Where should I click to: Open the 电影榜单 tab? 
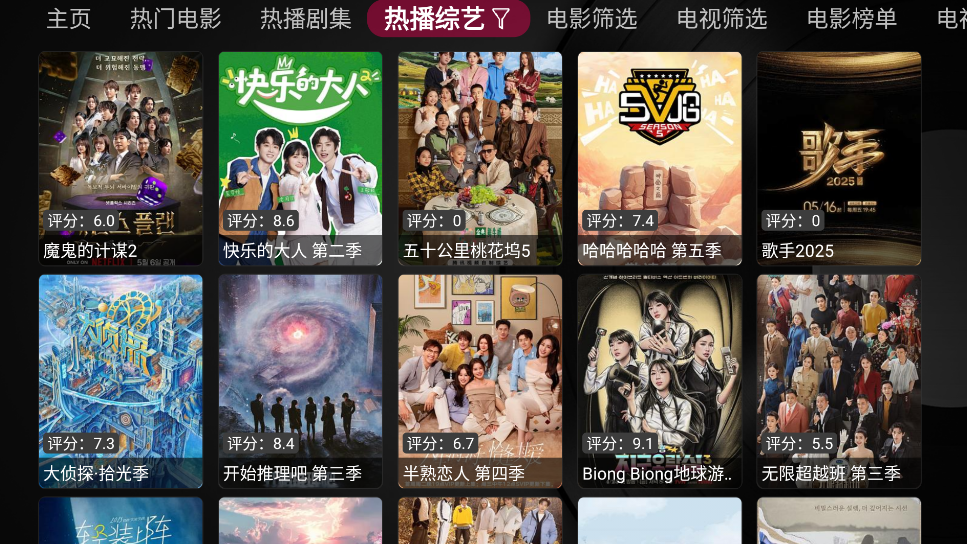[x=852, y=18]
